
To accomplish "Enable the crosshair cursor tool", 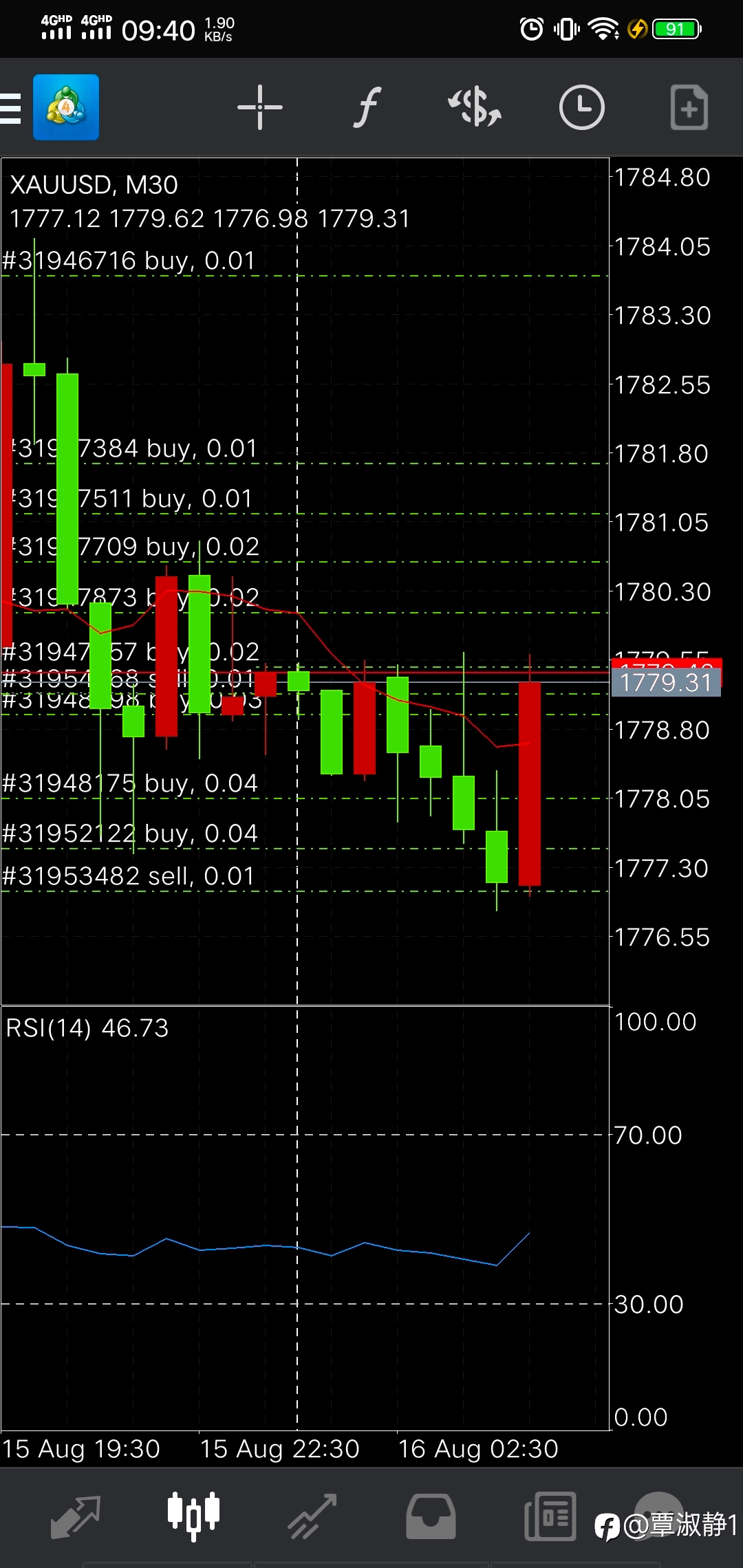I will (x=260, y=107).
